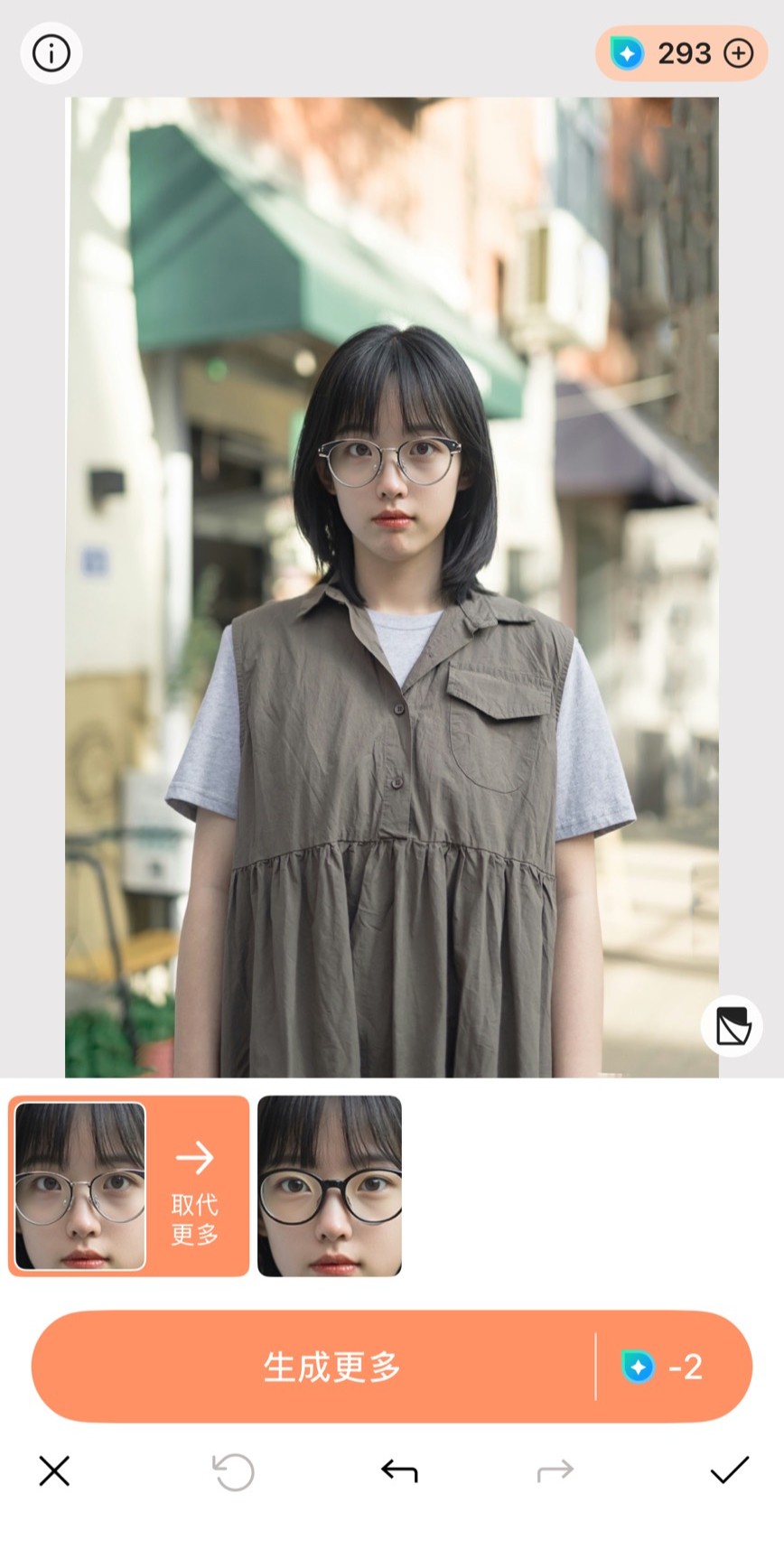784x1568 pixels.
Task: Redo the last edit
Action: 555,1471
